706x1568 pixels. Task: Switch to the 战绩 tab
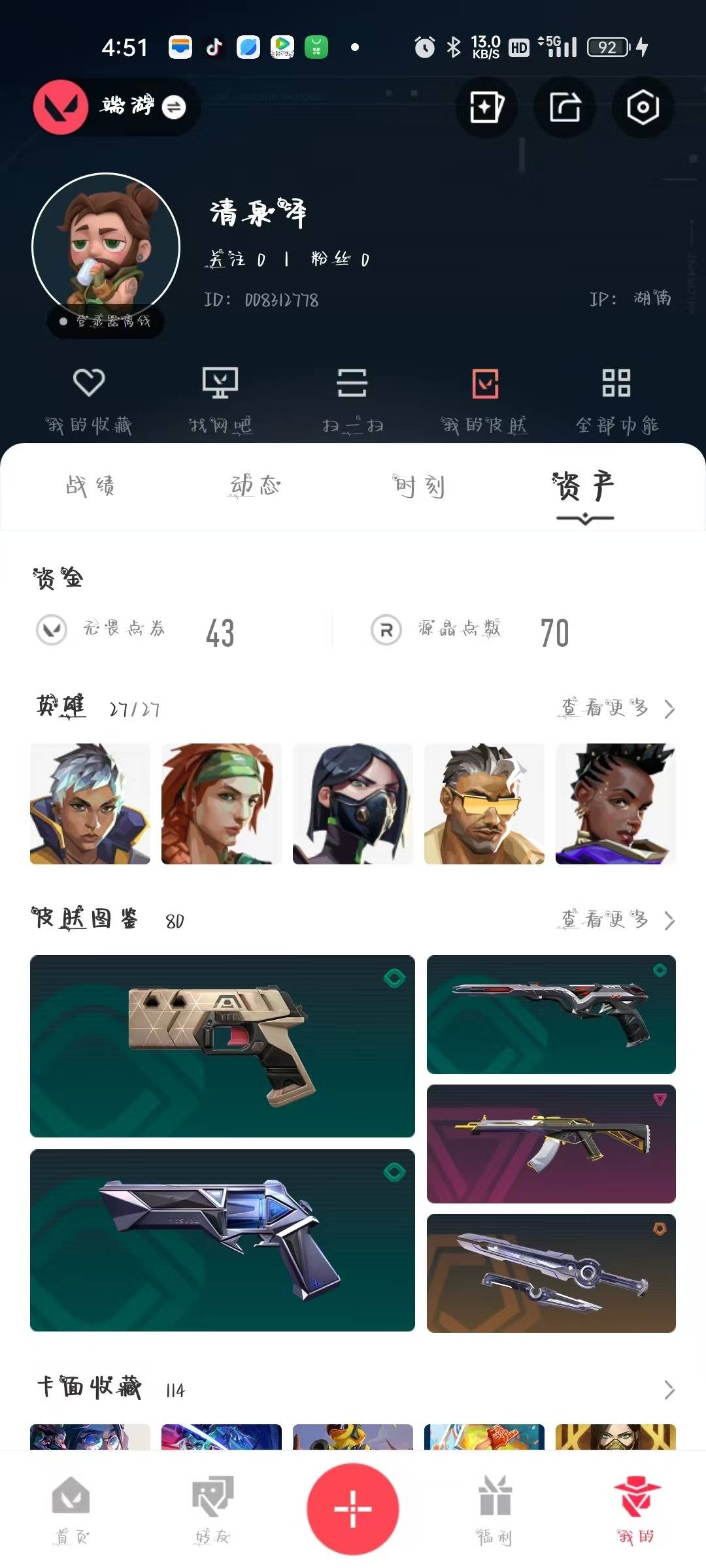[90, 486]
